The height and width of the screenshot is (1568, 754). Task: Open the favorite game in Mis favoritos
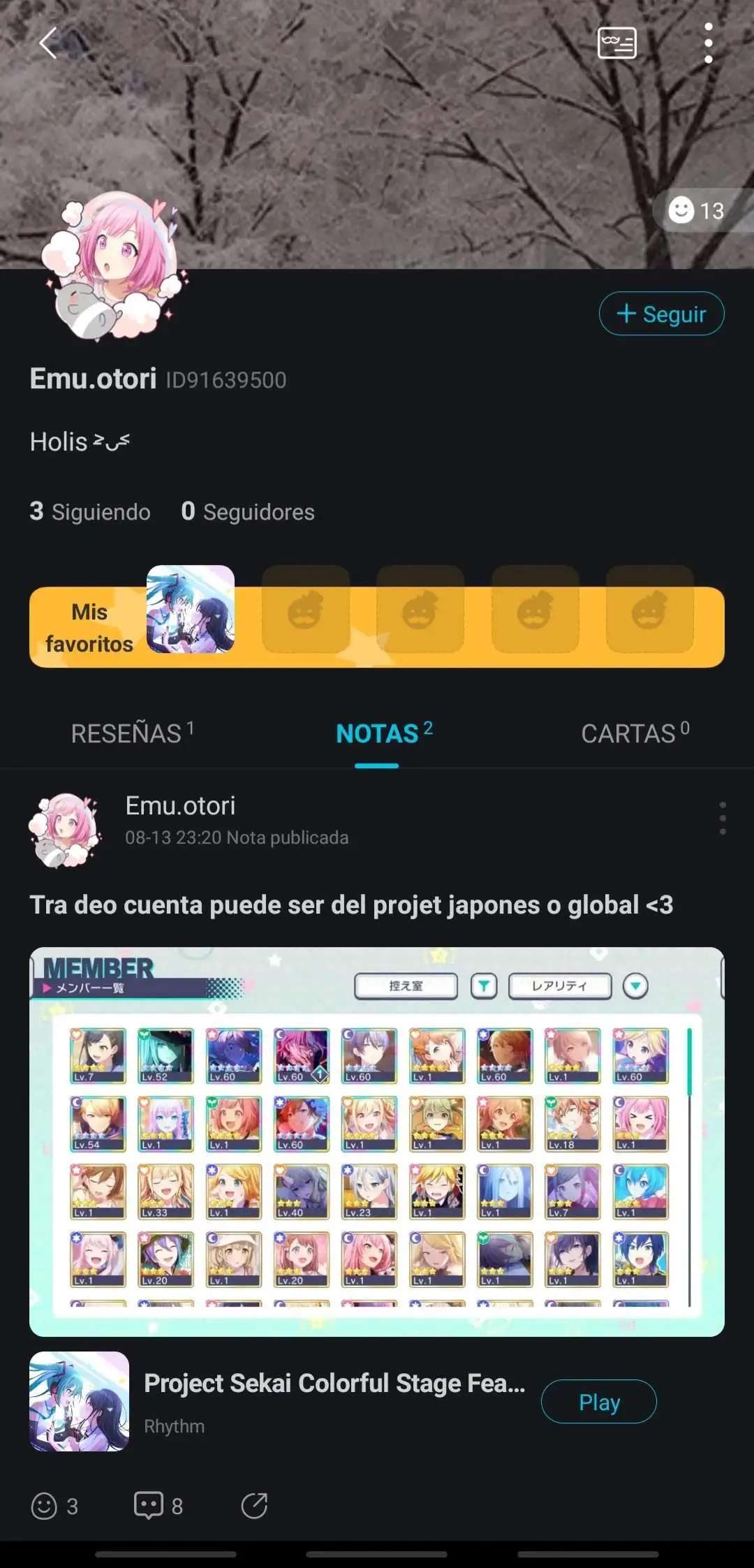pyautogui.click(x=191, y=609)
